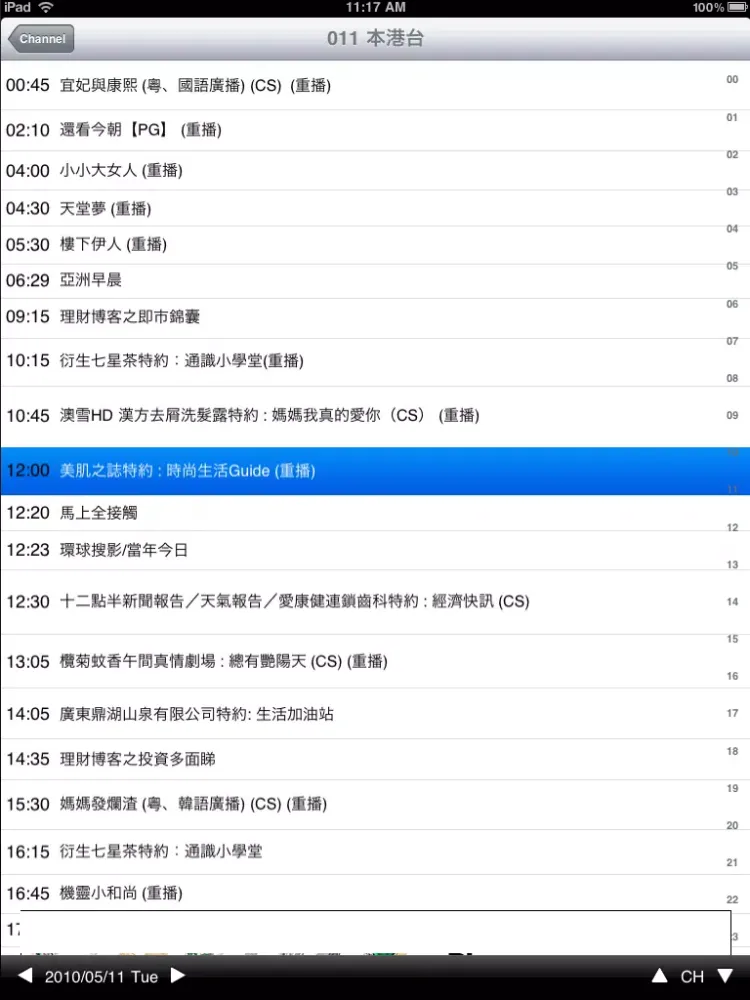Go to the next day
Viewport: 750px width, 1000px height.
click(x=178, y=976)
